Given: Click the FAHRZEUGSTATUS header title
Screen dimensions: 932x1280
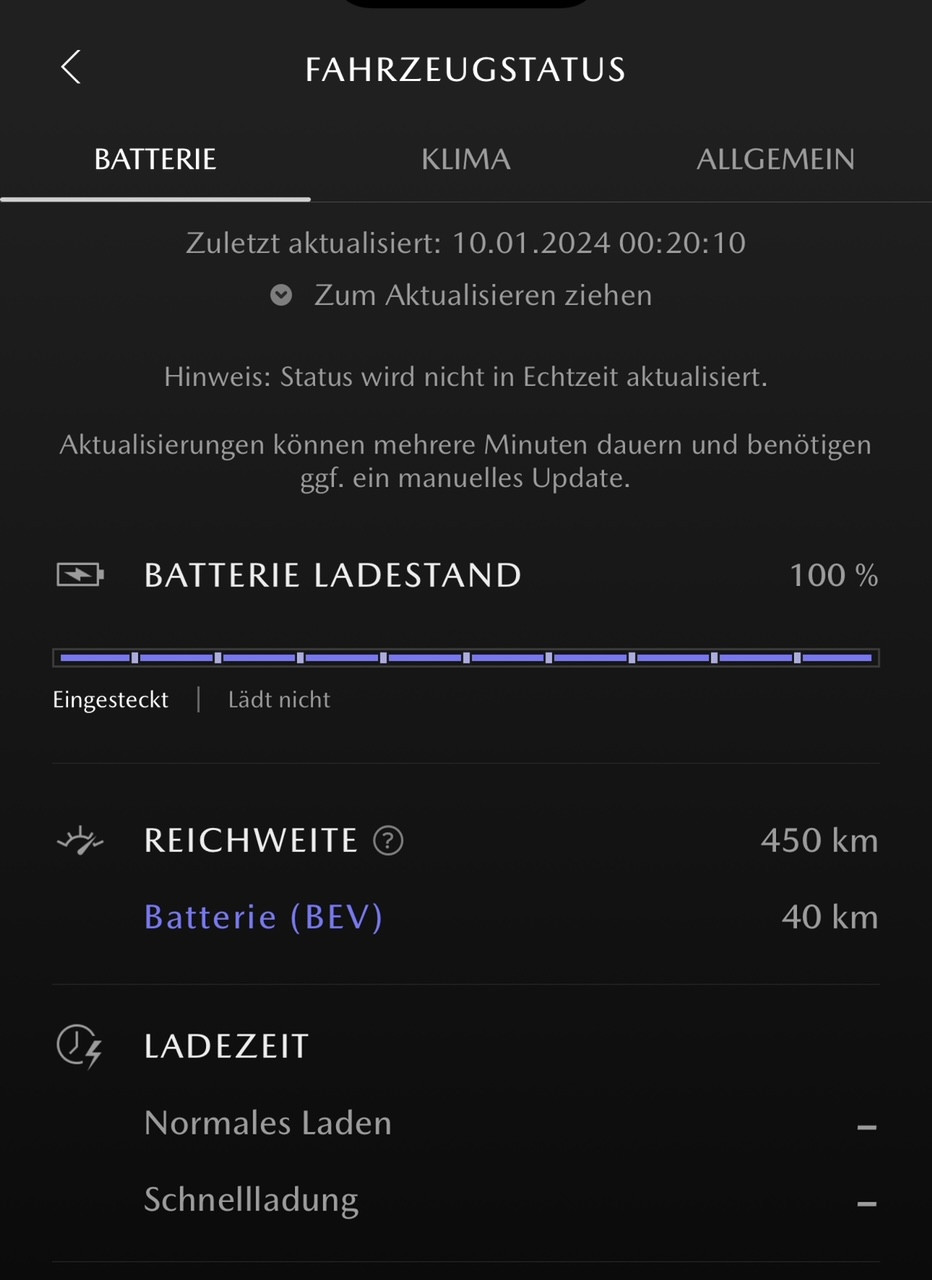Looking at the screenshot, I should (x=466, y=68).
